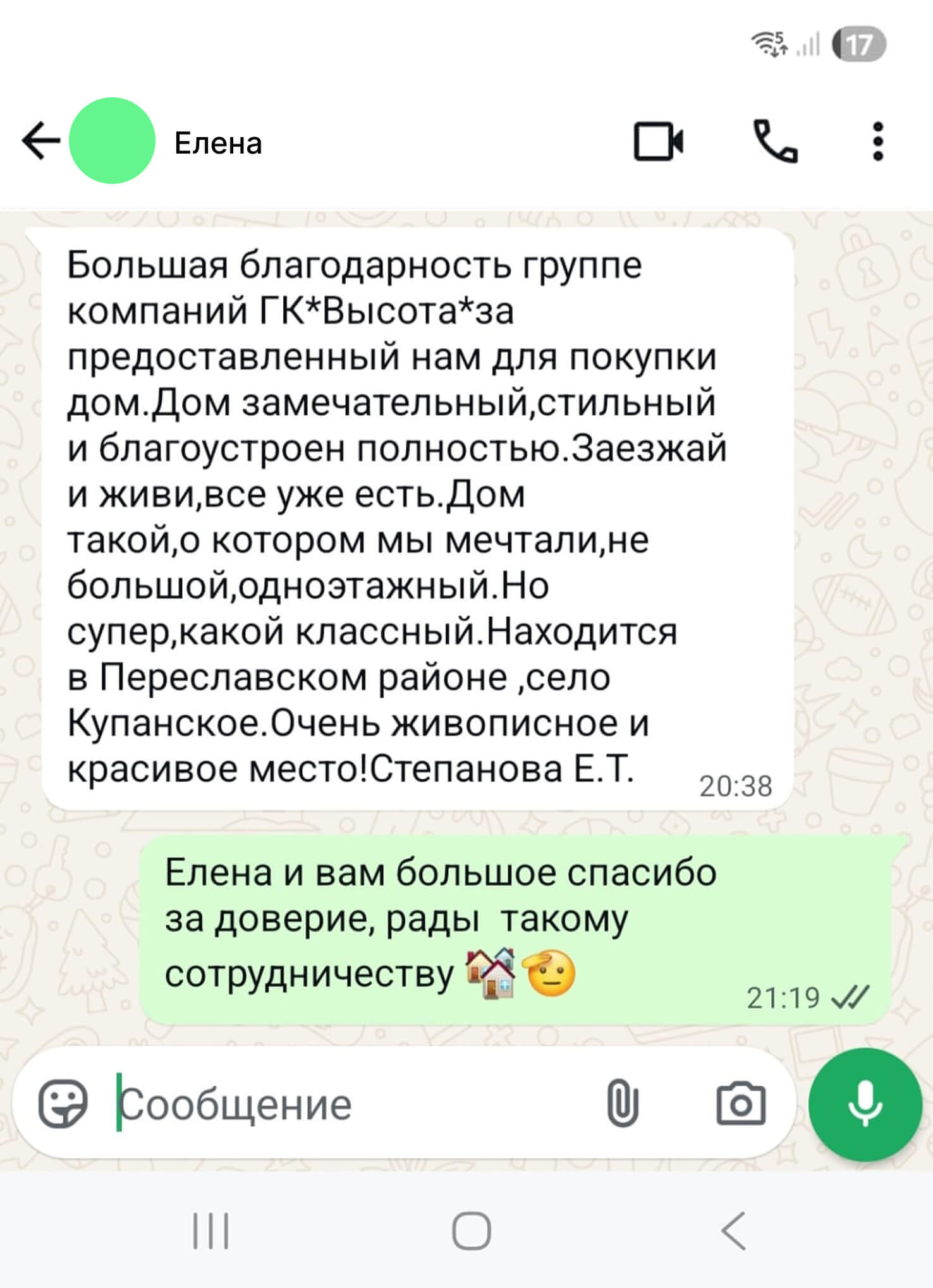
Task: Record a voice message with the microphone
Action: (x=865, y=1104)
